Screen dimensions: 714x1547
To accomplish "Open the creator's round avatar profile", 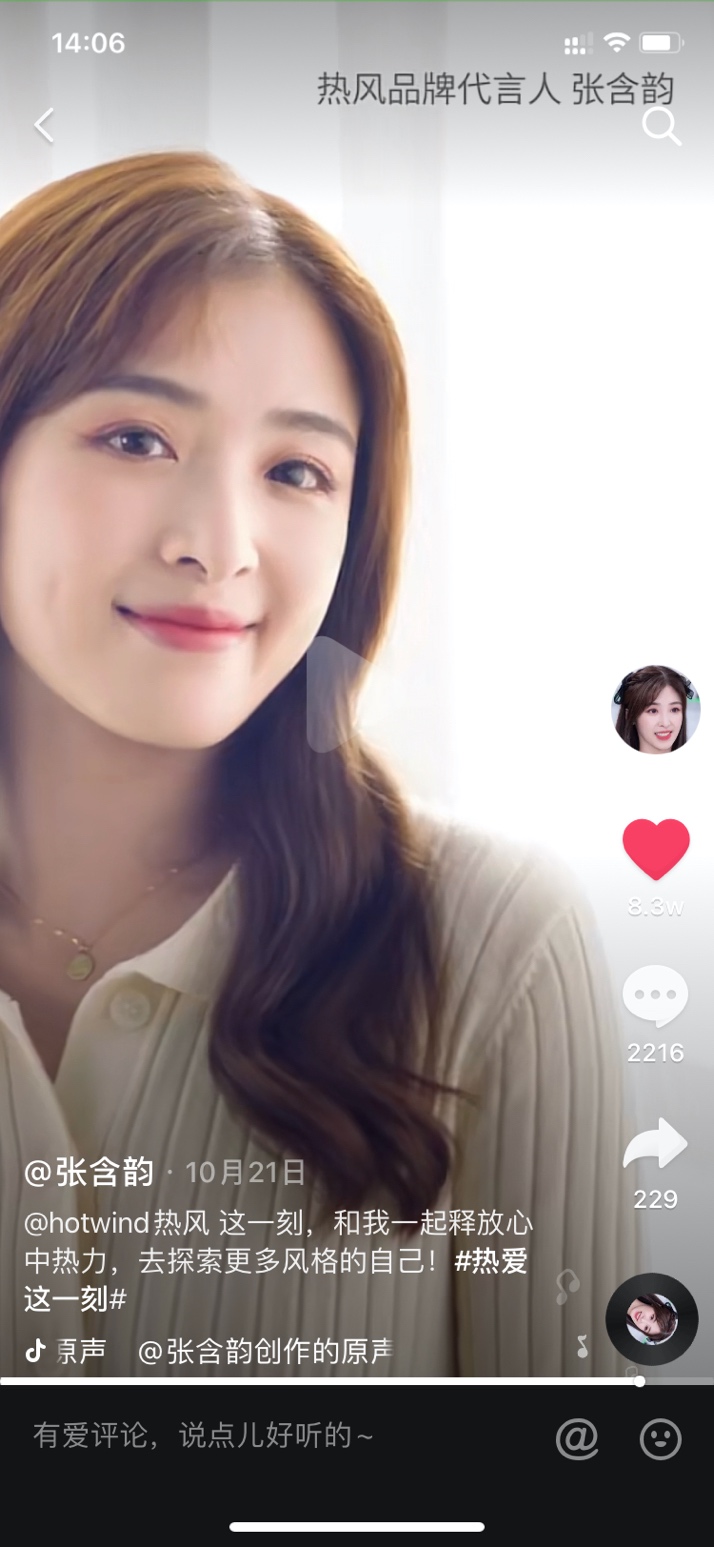I will [655, 709].
